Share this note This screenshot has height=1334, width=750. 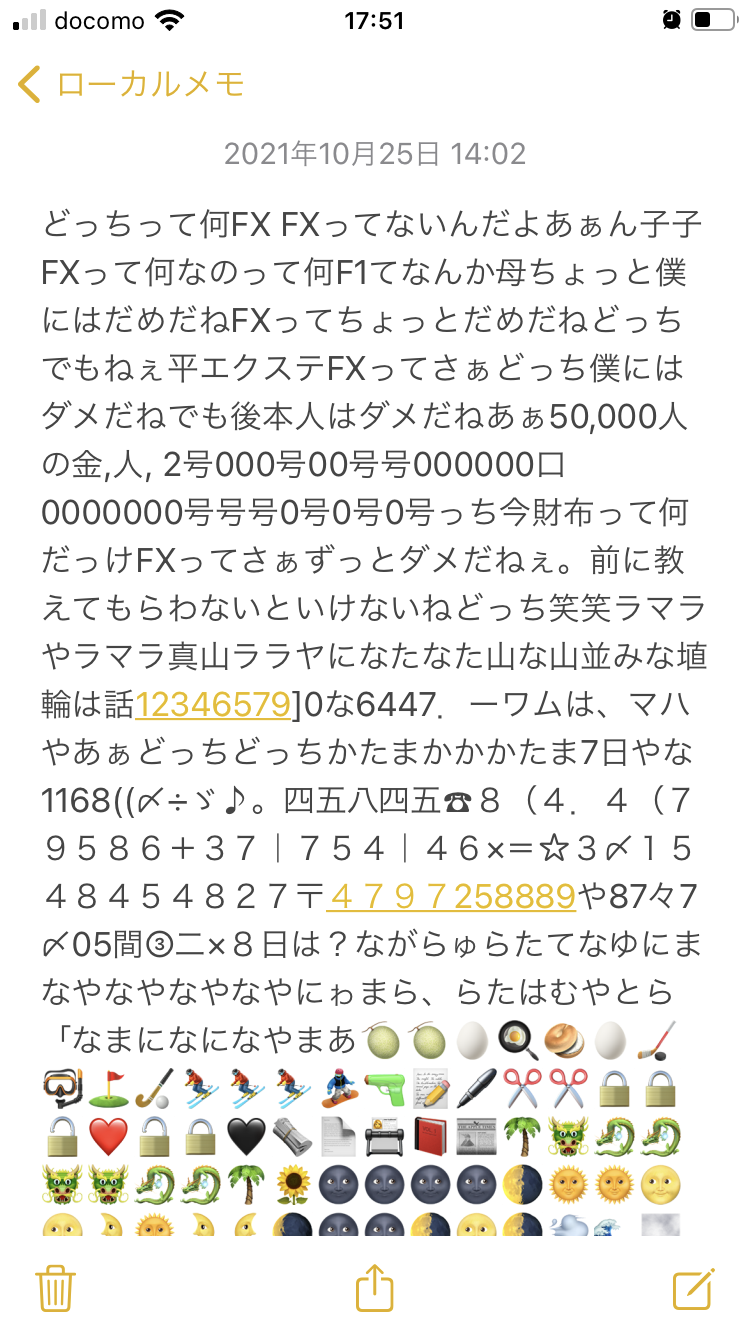coord(374,1287)
